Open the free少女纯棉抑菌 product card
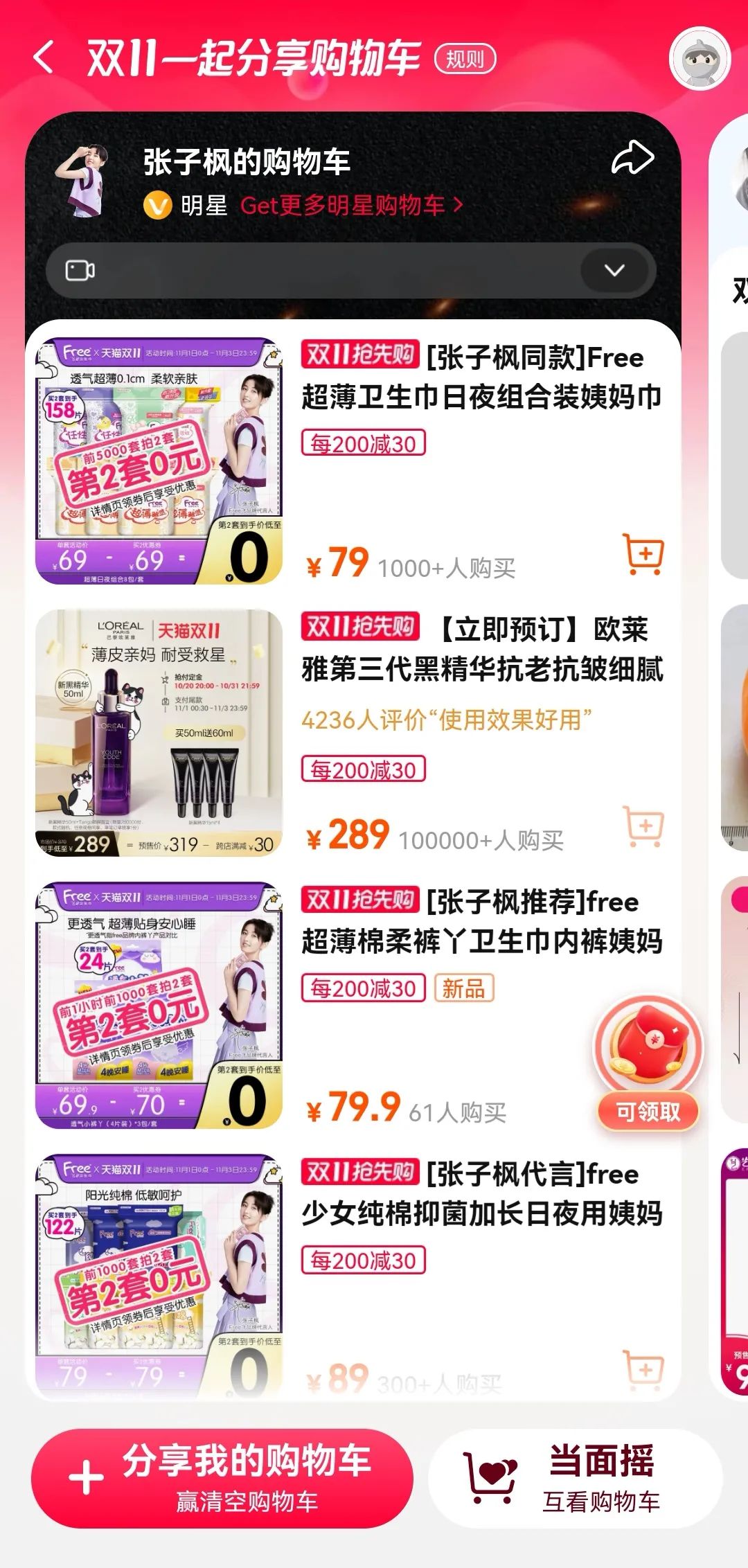The width and height of the screenshot is (748, 1568). [353, 1276]
